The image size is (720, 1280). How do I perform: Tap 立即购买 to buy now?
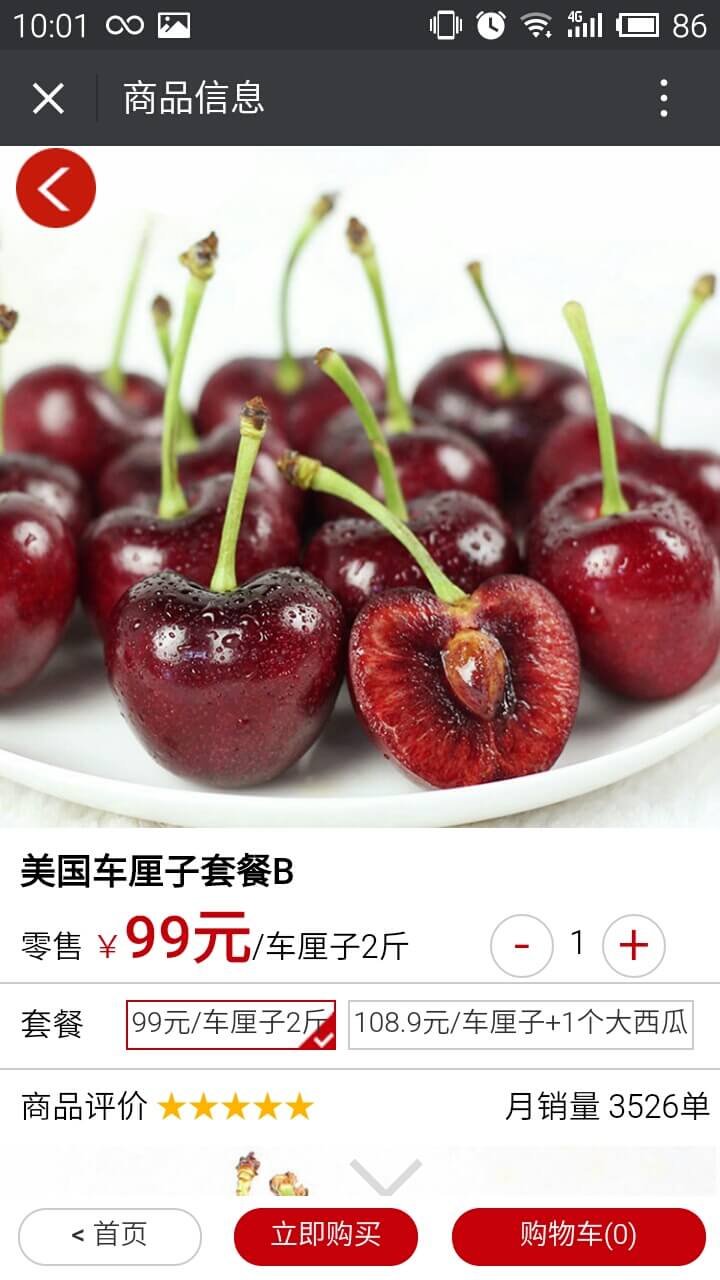[326, 1236]
